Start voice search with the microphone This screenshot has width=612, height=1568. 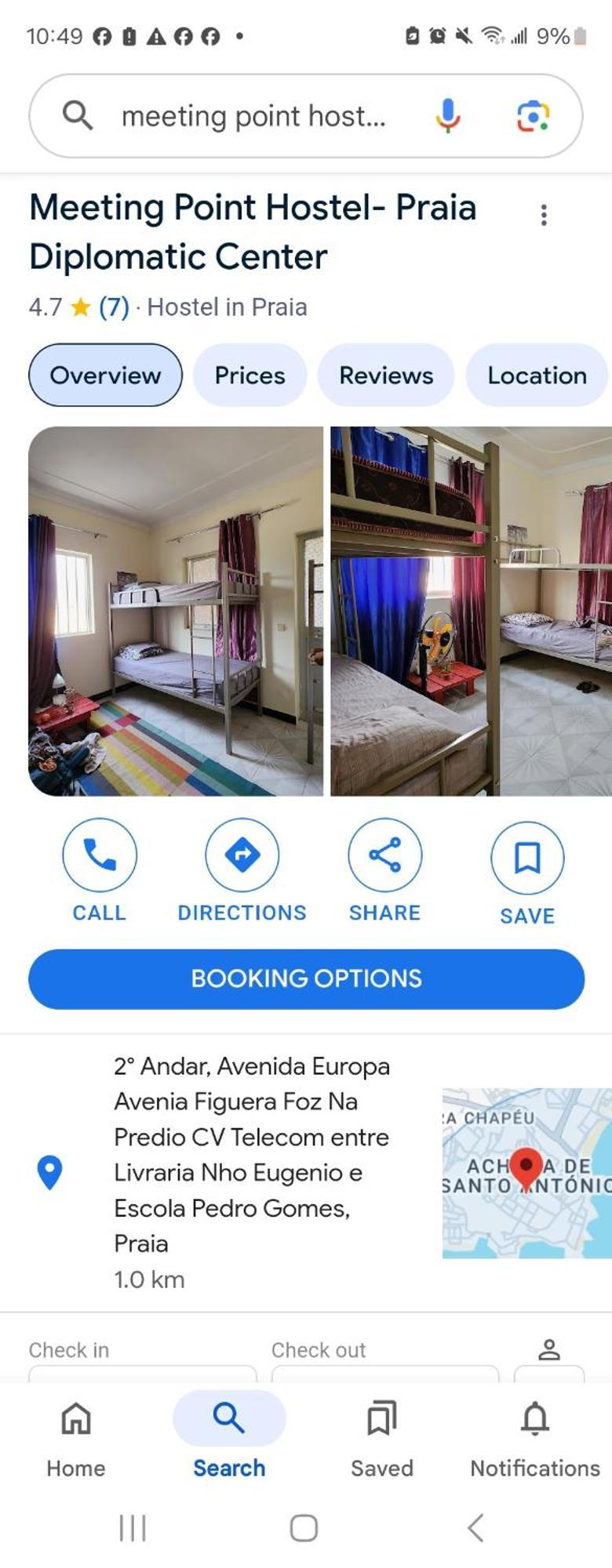tap(448, 116)
